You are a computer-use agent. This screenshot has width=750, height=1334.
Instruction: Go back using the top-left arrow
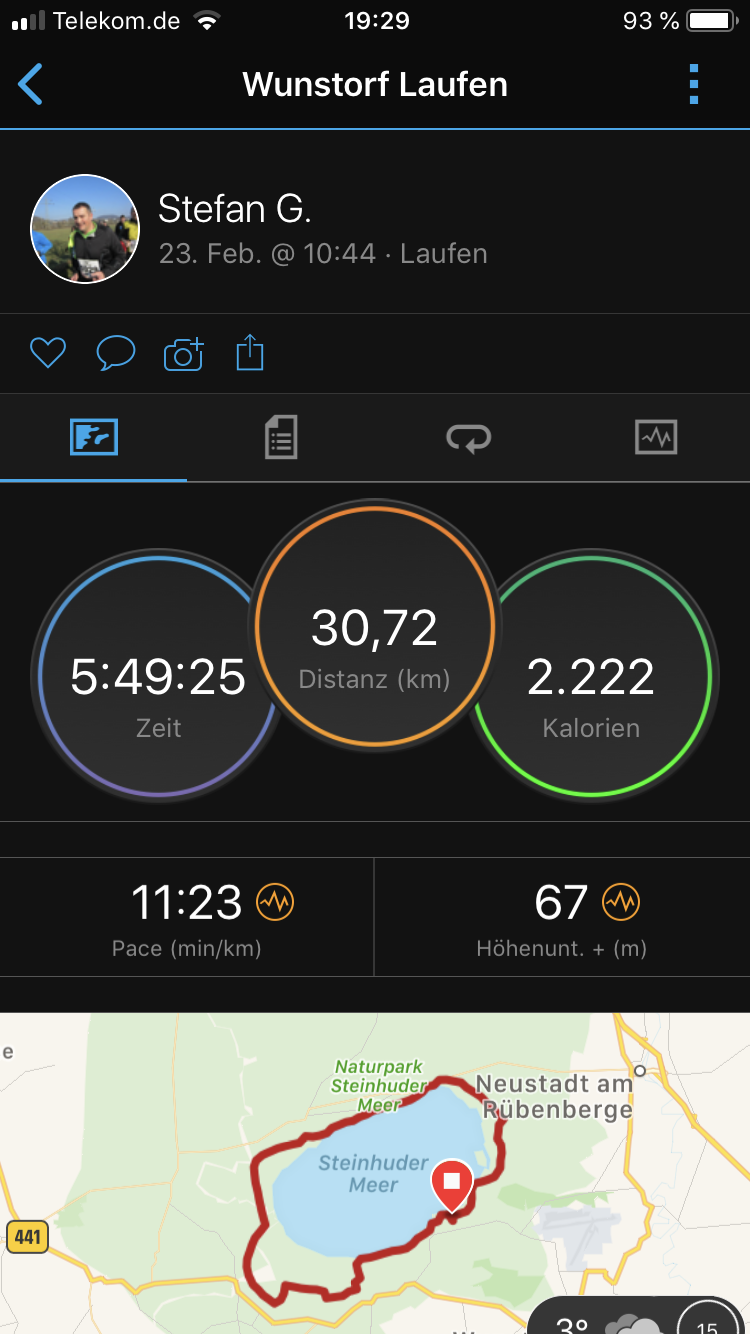31,85
